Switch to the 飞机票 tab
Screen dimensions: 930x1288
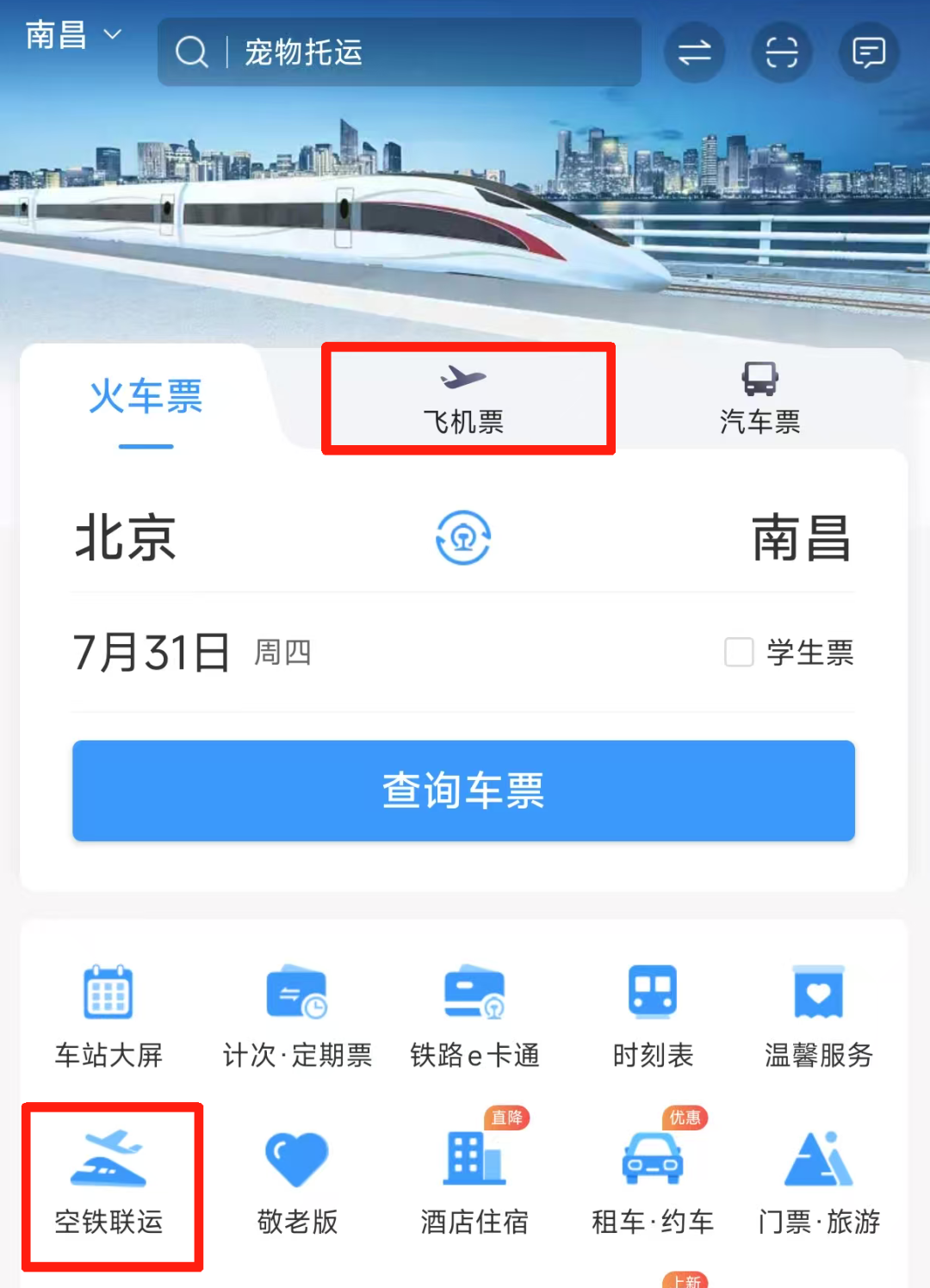tap(465, 399)
